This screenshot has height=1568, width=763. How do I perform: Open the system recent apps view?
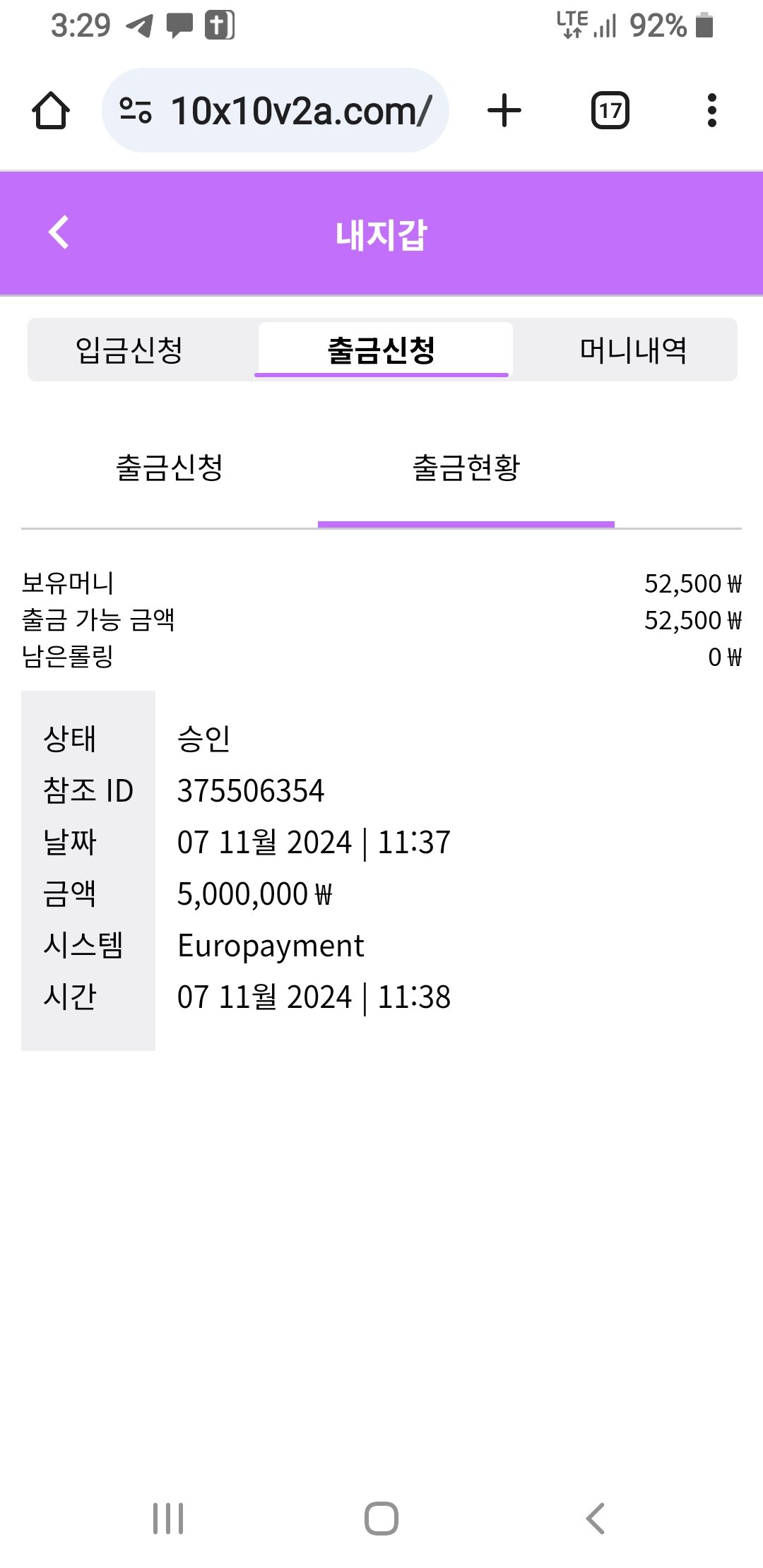(x=168, y=1519)
